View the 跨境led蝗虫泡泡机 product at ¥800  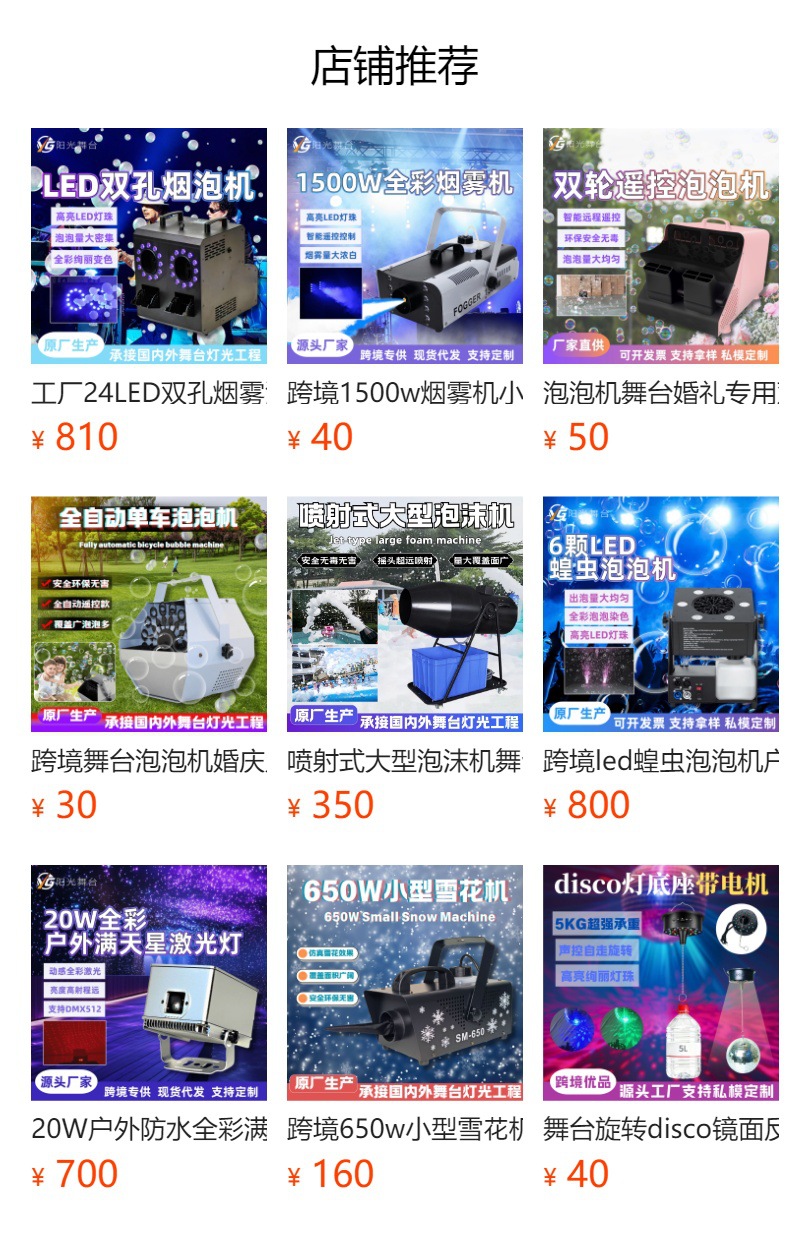point(661,614)
